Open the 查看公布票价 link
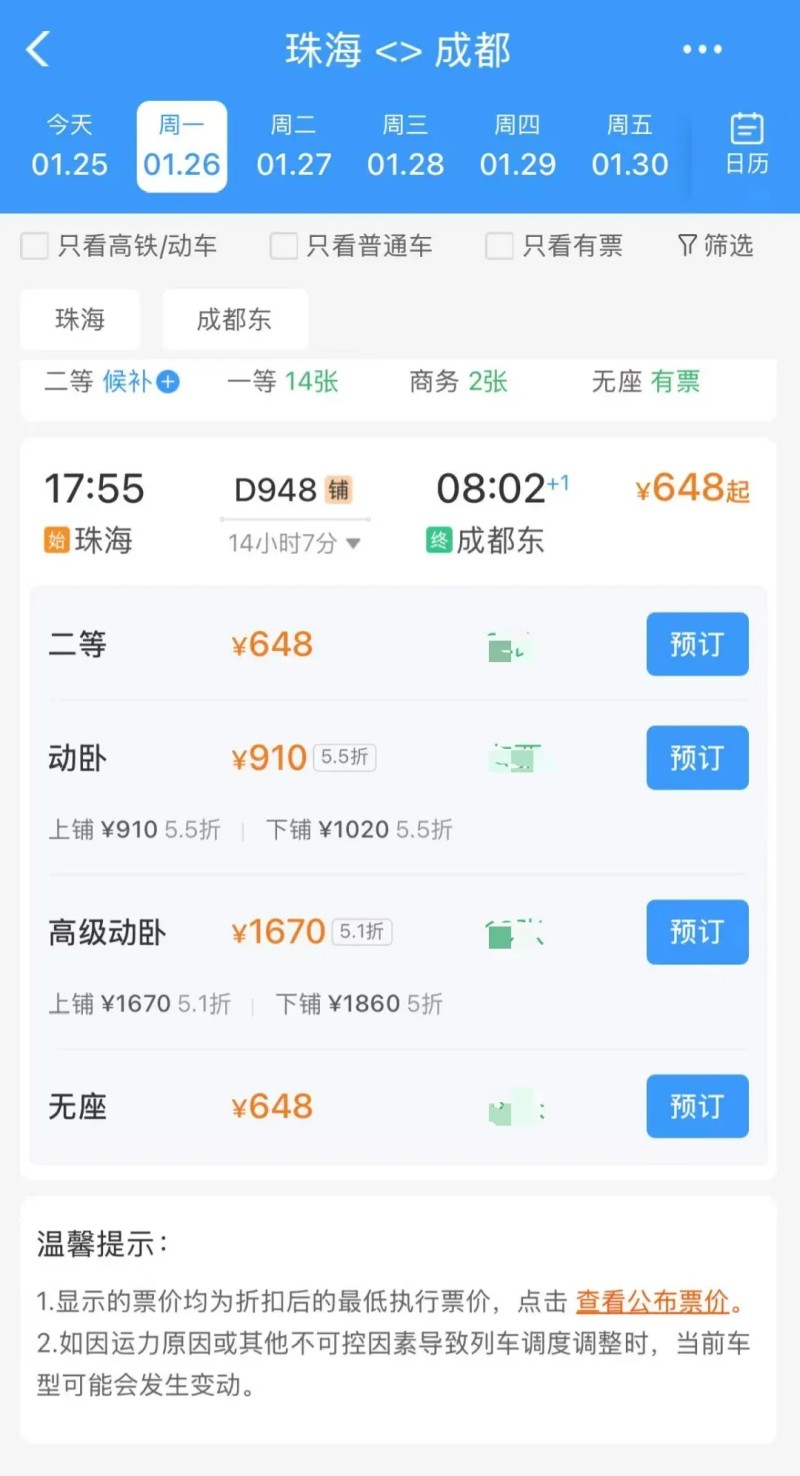The width and height of the screenshot is (800, 1476). [652, 1302]
